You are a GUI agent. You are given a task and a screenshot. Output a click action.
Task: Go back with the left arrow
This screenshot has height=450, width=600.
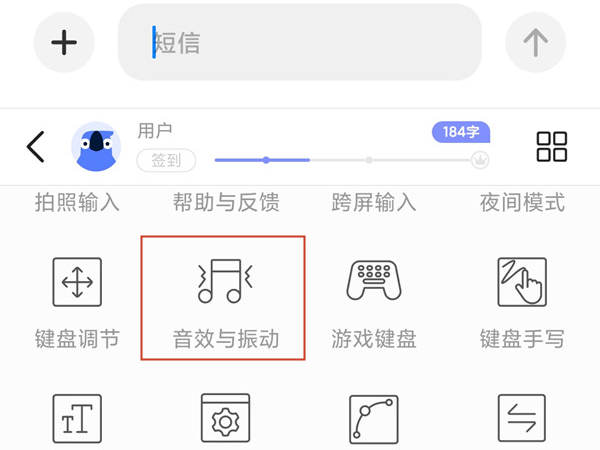(x=36, y=147)
